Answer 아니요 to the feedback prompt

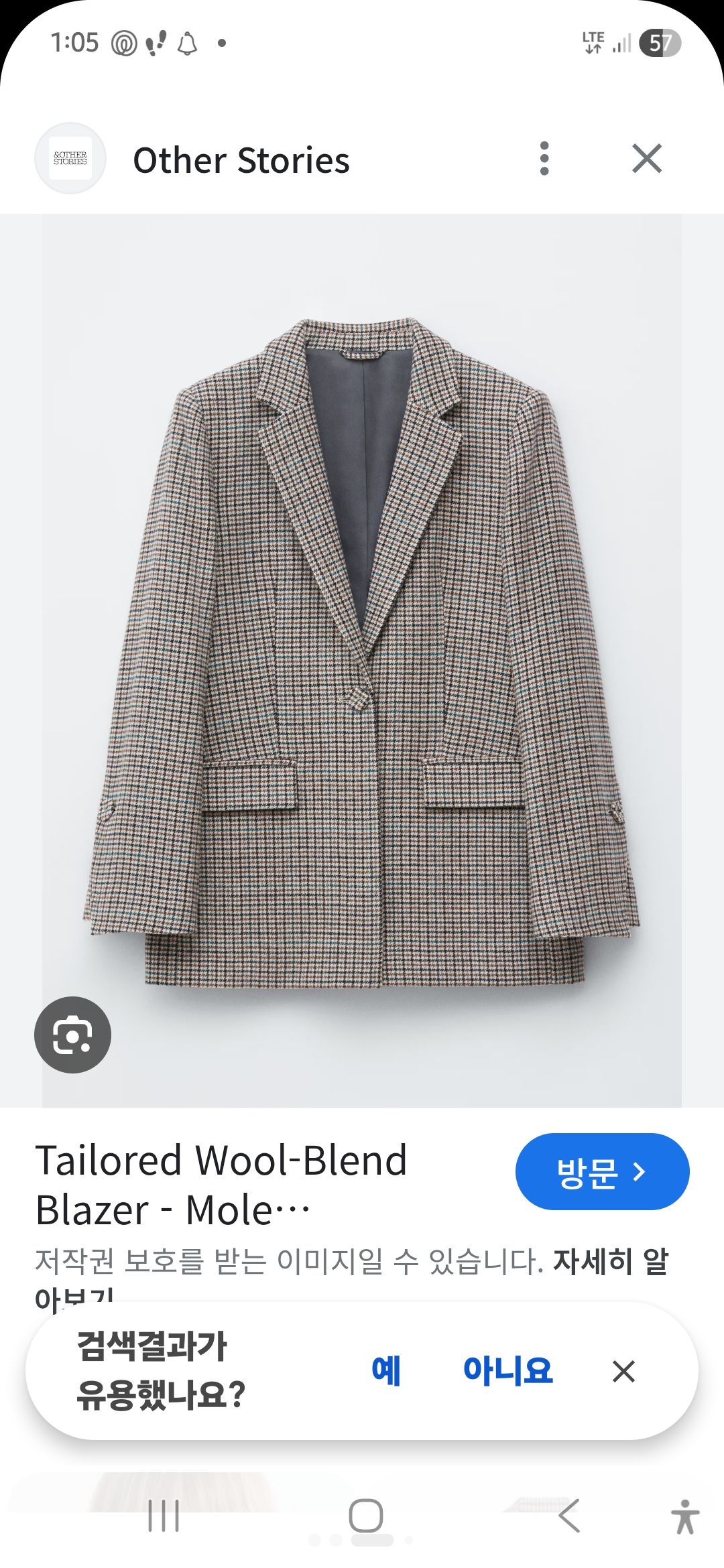click(507, 1371)
